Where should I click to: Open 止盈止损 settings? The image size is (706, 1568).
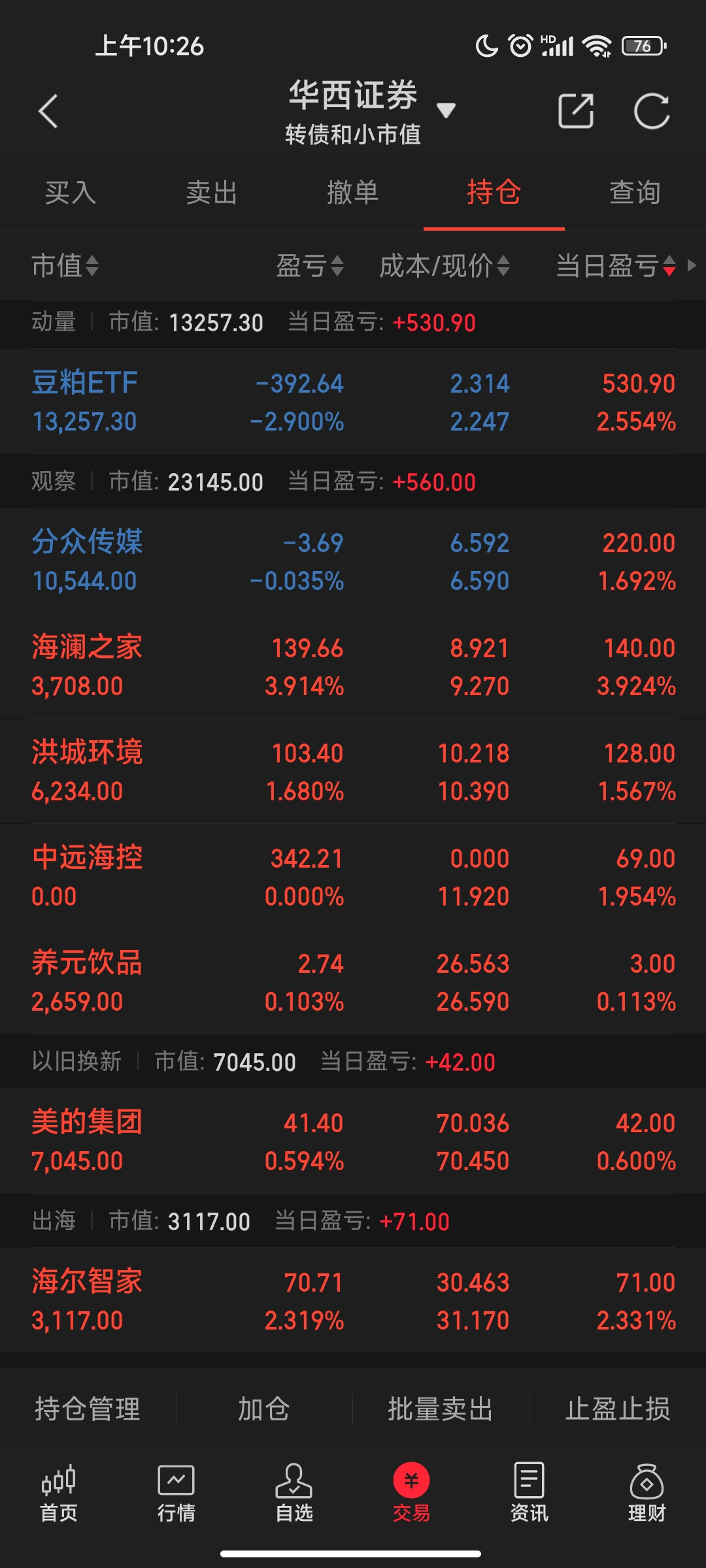pos(617,1409)
